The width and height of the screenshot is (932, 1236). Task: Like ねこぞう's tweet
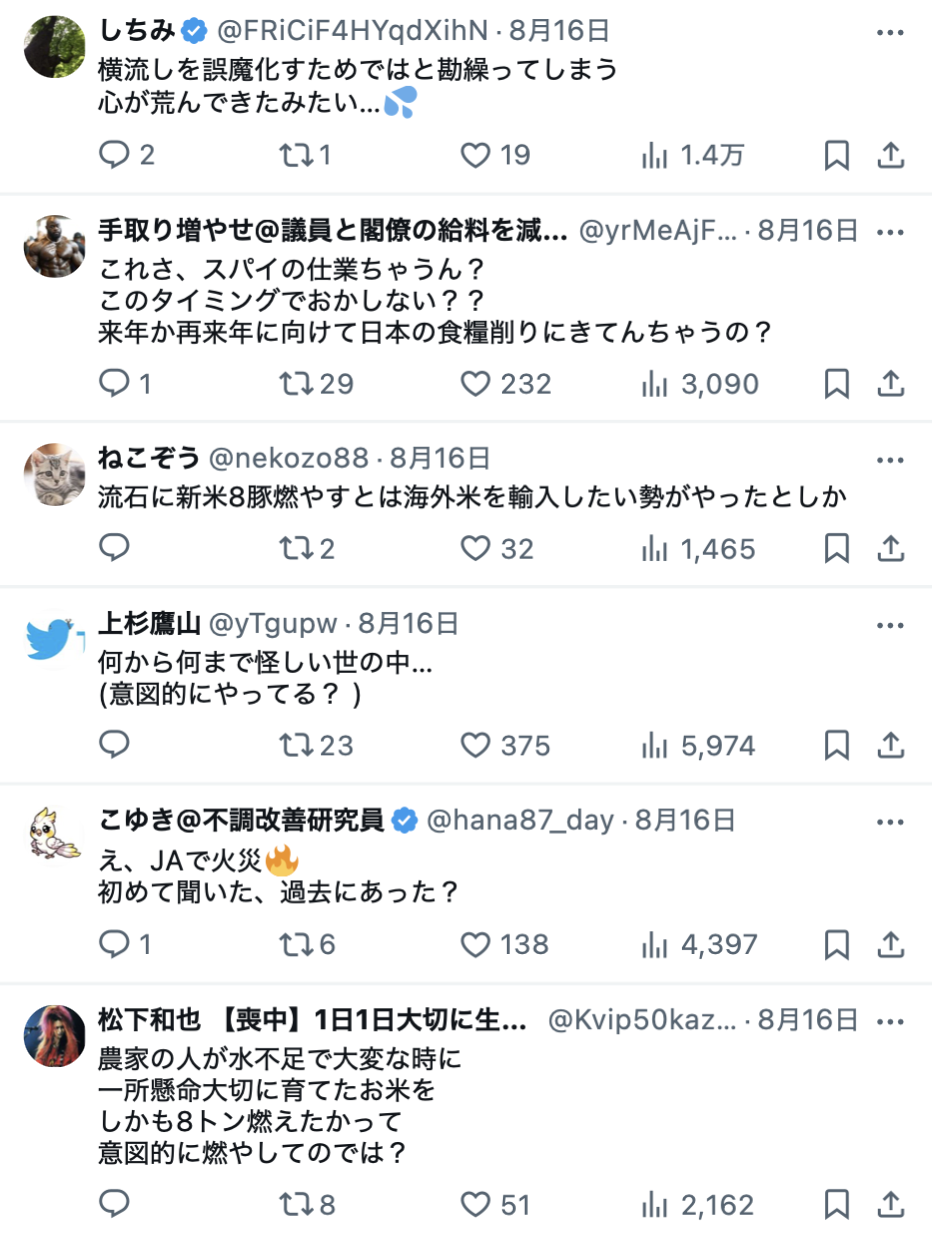pos(476,549)
